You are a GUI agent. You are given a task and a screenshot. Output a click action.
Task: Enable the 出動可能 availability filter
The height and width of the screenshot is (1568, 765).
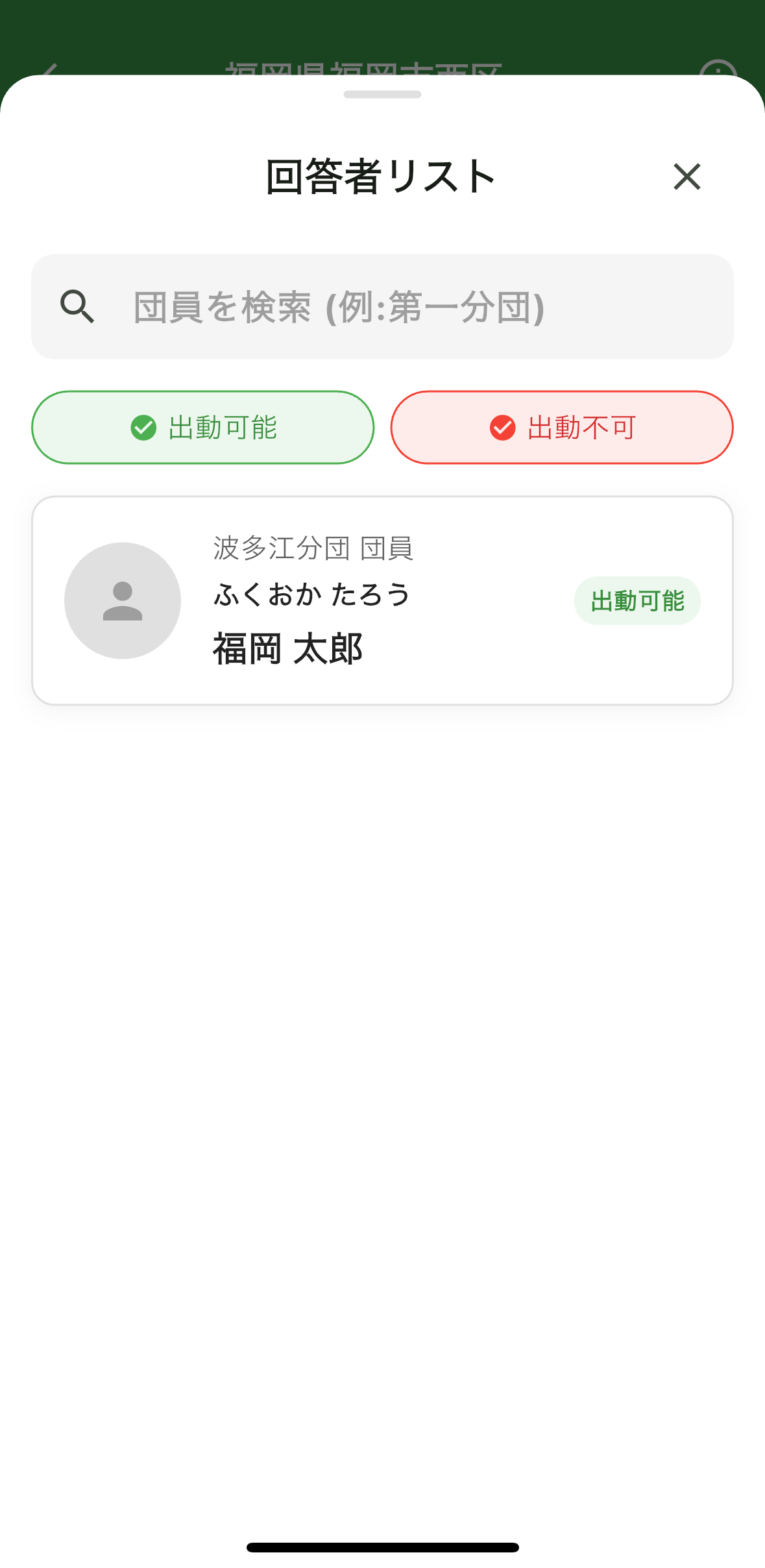click(x=203, y=428)
